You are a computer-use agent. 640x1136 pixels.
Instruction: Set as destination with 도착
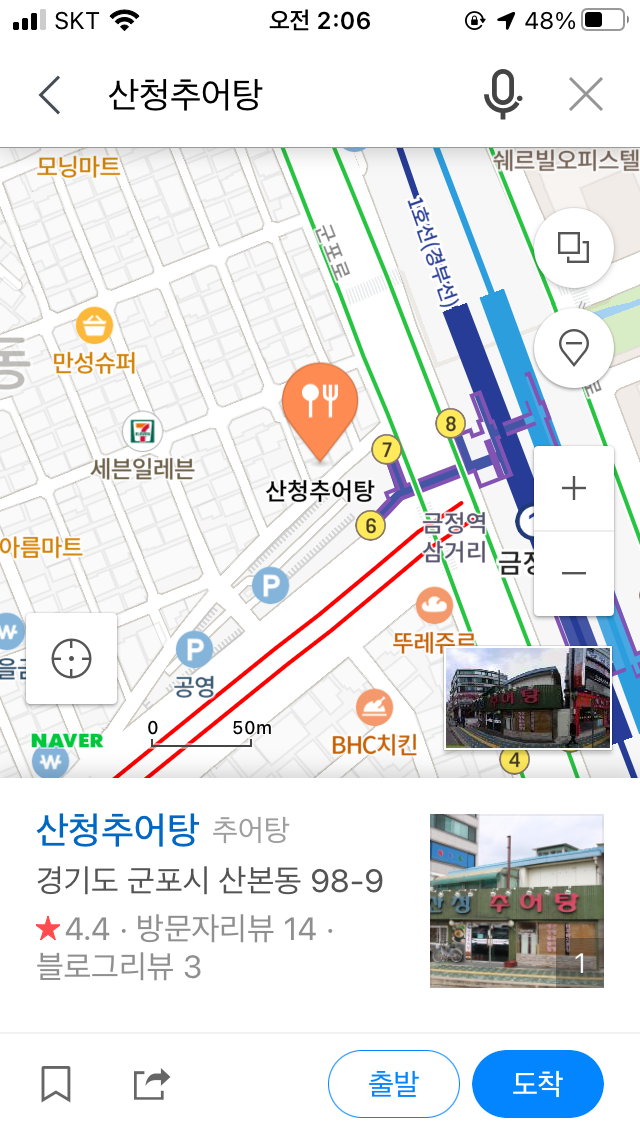point(538,1084)
